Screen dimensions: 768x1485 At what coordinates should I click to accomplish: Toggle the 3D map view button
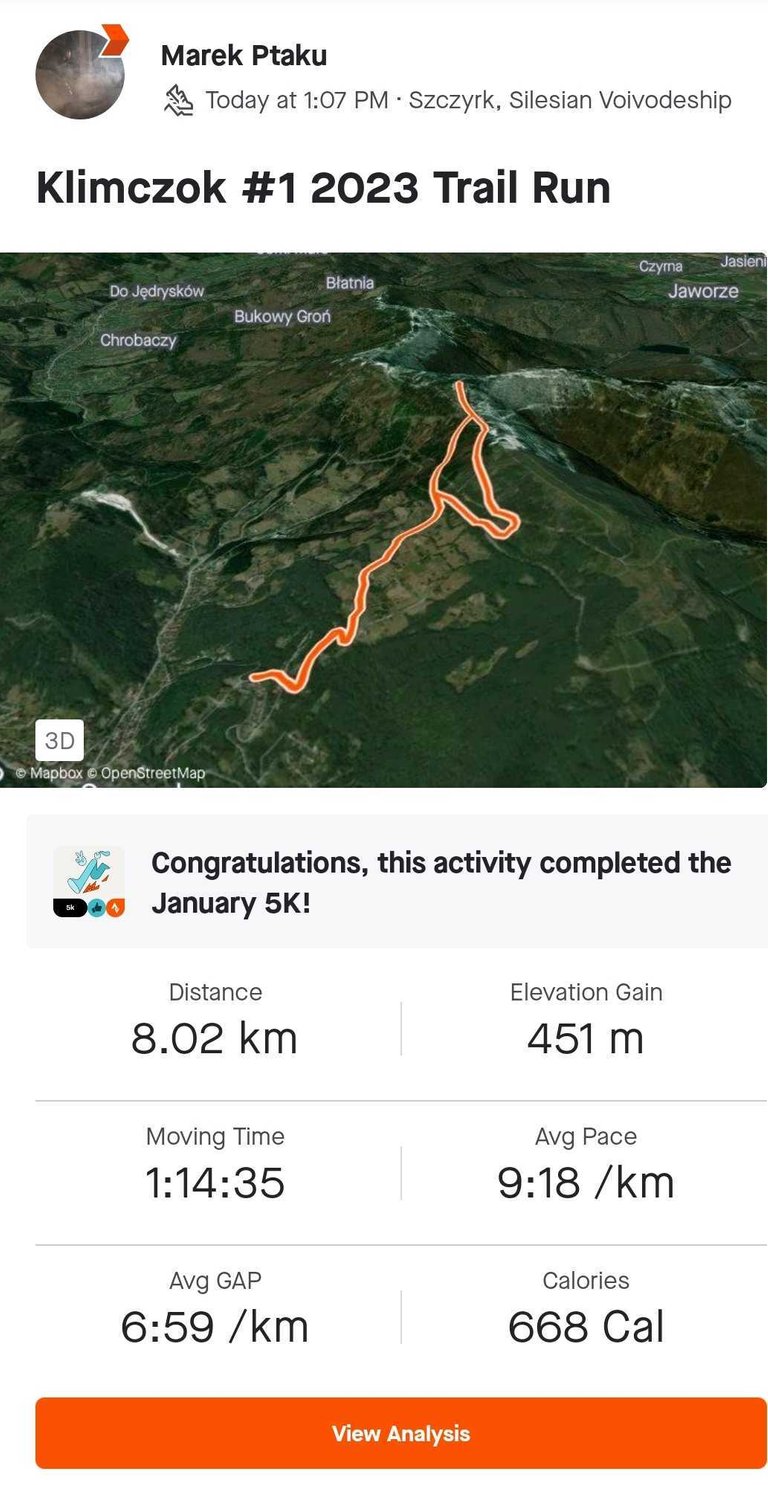pos(60,741)
